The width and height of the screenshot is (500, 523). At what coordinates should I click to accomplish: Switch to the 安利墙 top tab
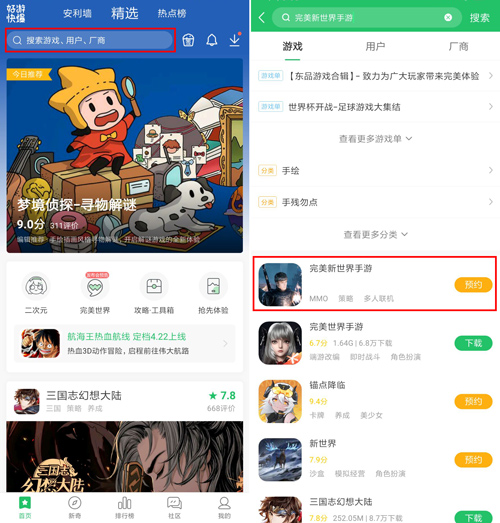coord(77,13)
